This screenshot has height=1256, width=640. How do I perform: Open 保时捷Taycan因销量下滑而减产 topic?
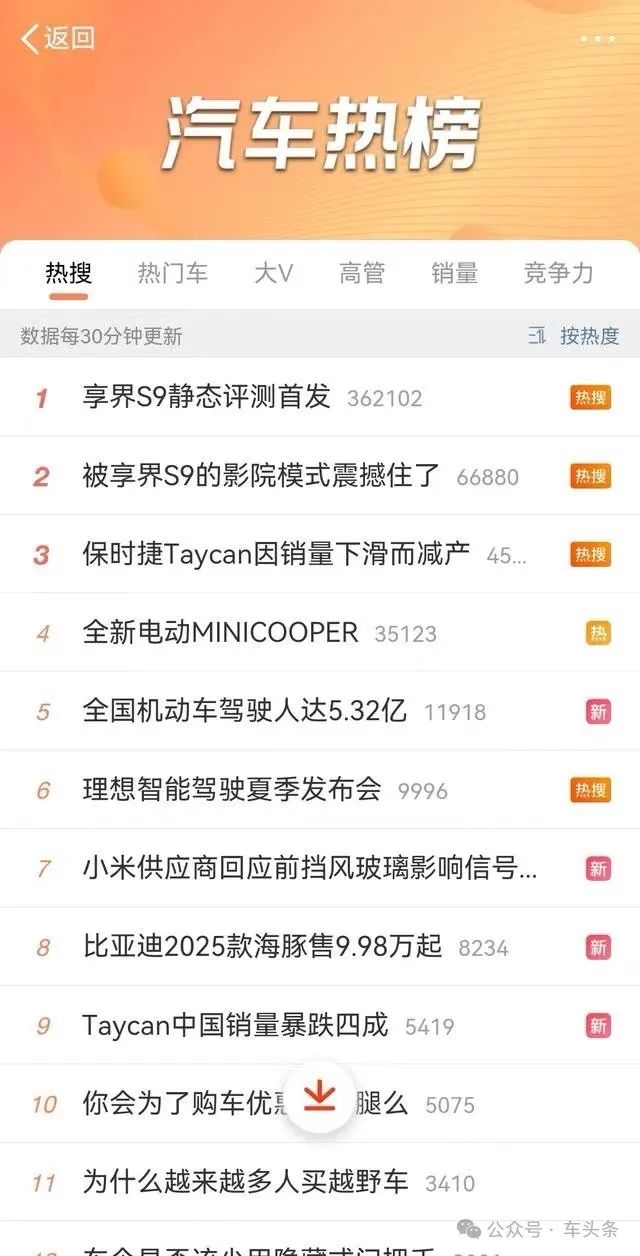320,554
